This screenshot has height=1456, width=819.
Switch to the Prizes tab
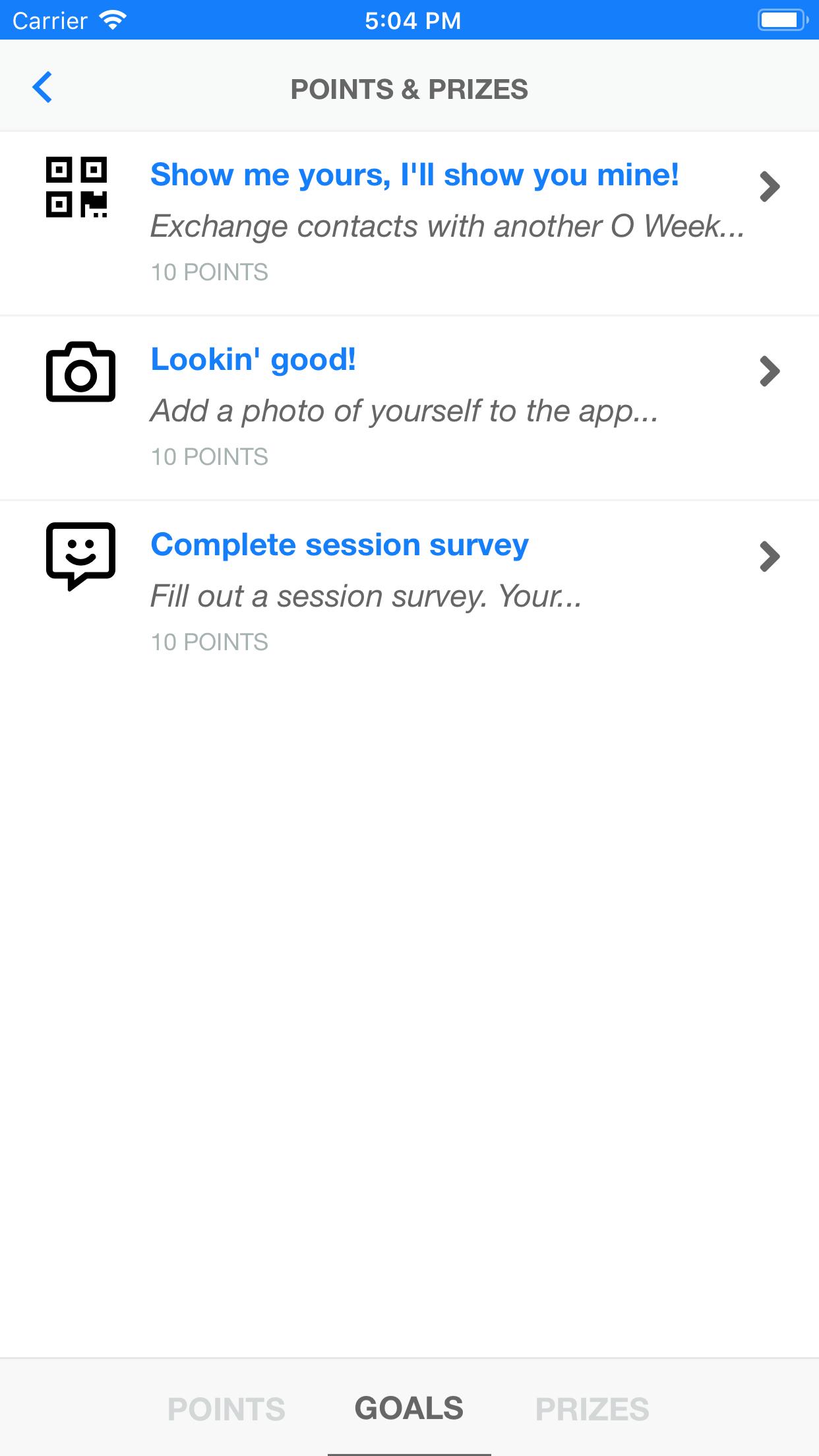pos(592,1409)
